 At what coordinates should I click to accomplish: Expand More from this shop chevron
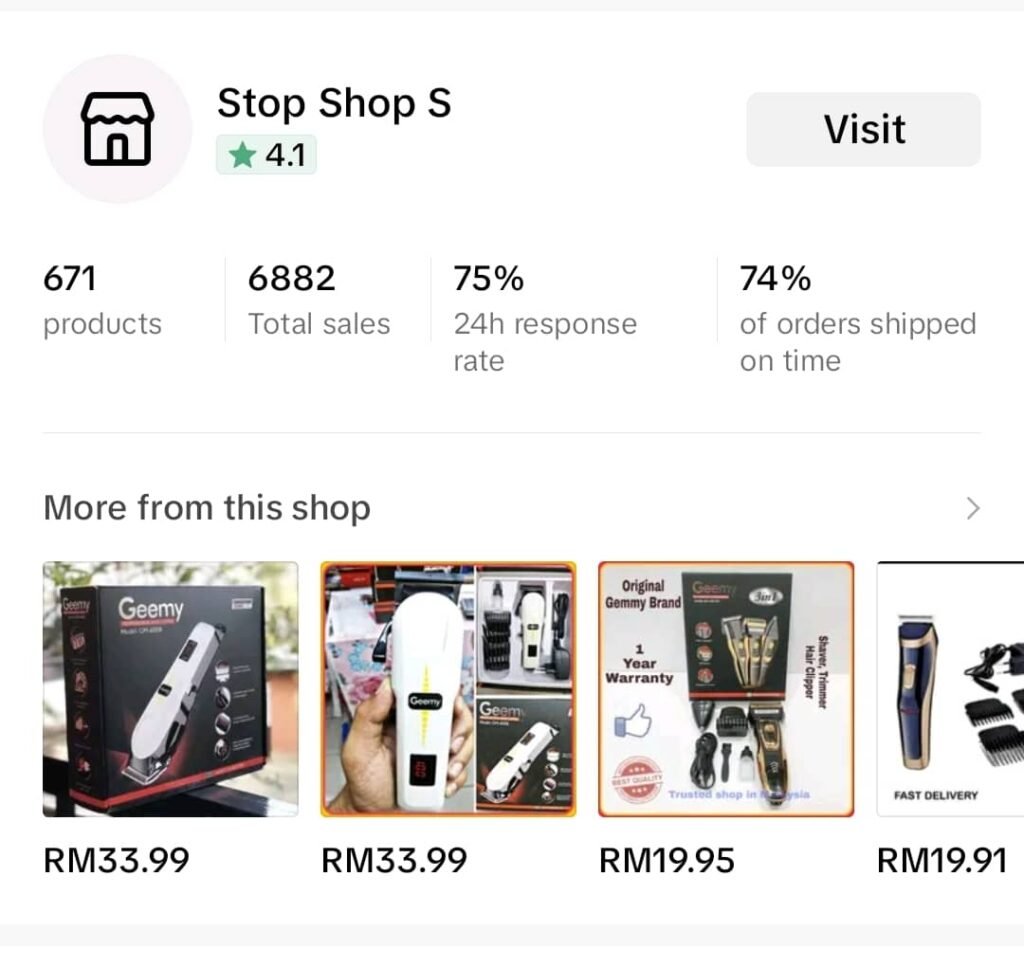click(973, 509)
